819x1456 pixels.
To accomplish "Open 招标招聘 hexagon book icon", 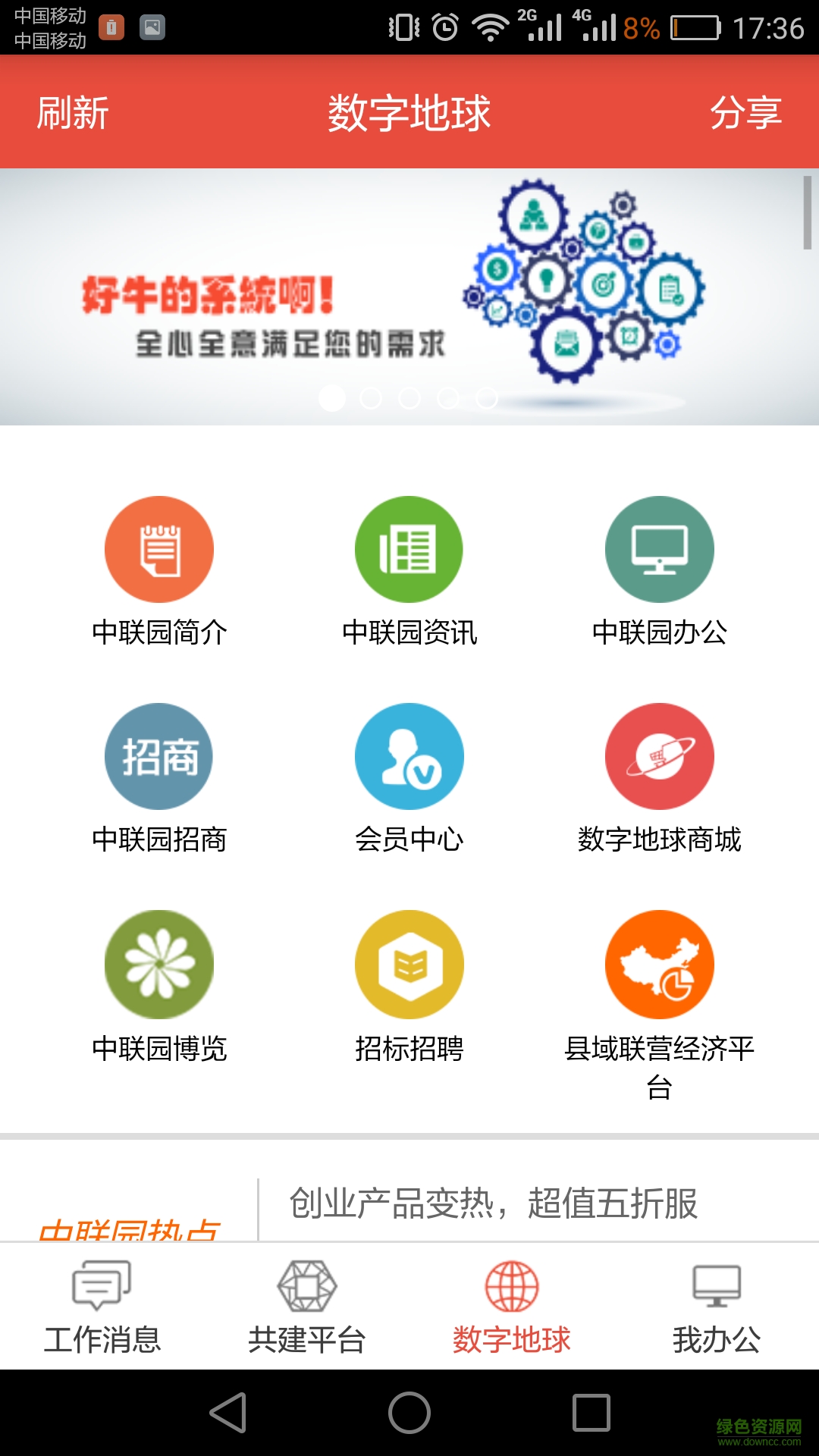I will pyautogui.click(x=409, y=963).
